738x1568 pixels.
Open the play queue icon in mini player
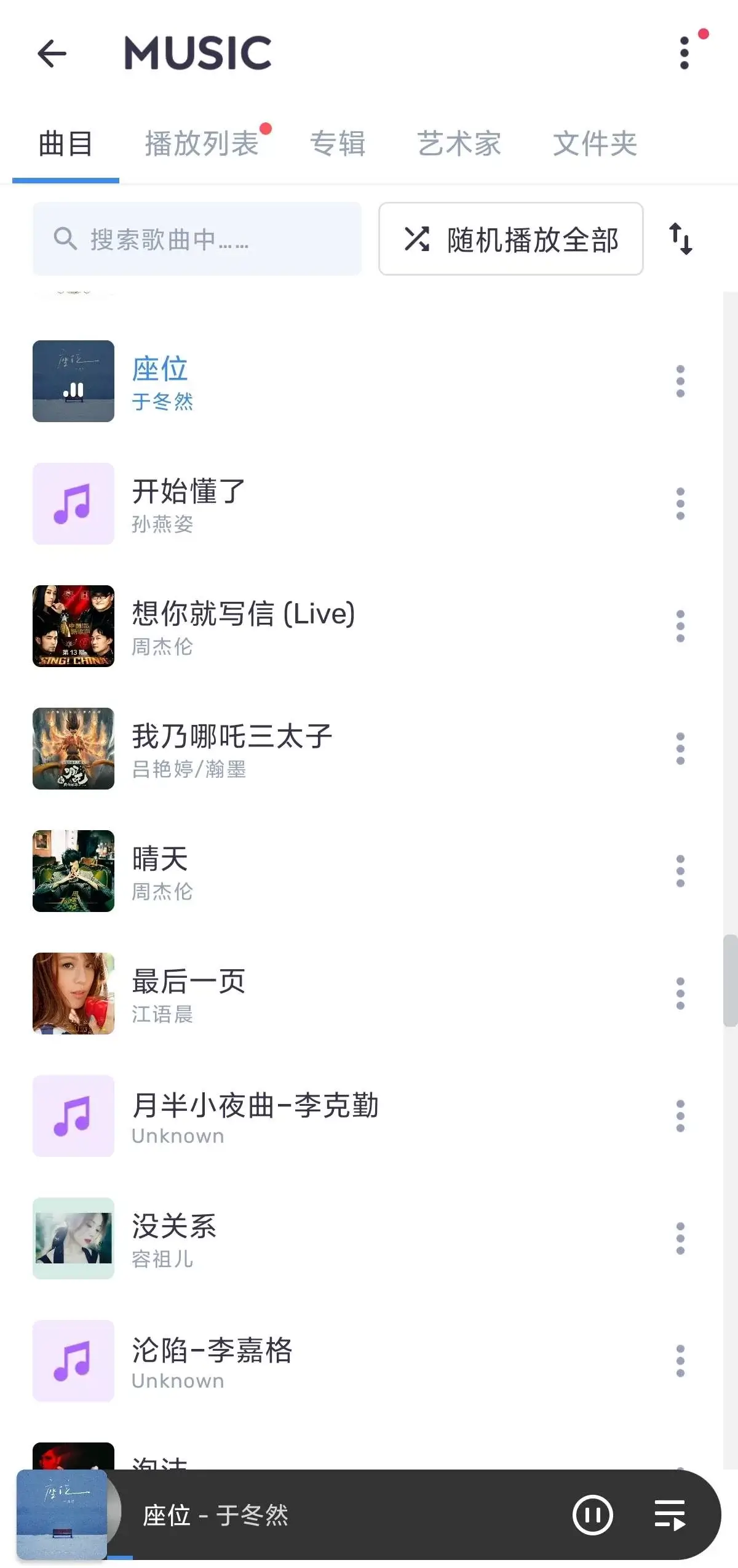670,1517
